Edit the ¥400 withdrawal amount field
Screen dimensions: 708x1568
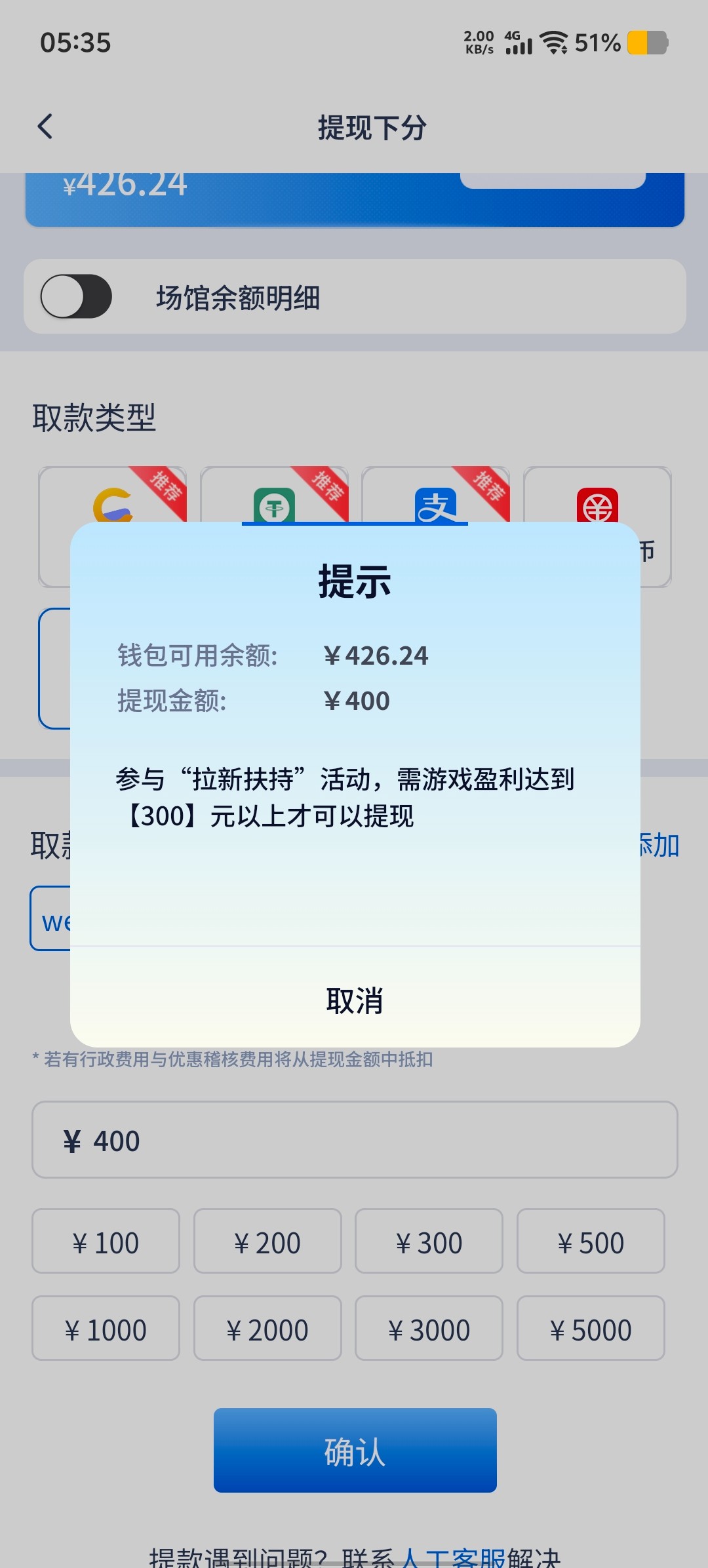click(x=355, y=1140)
